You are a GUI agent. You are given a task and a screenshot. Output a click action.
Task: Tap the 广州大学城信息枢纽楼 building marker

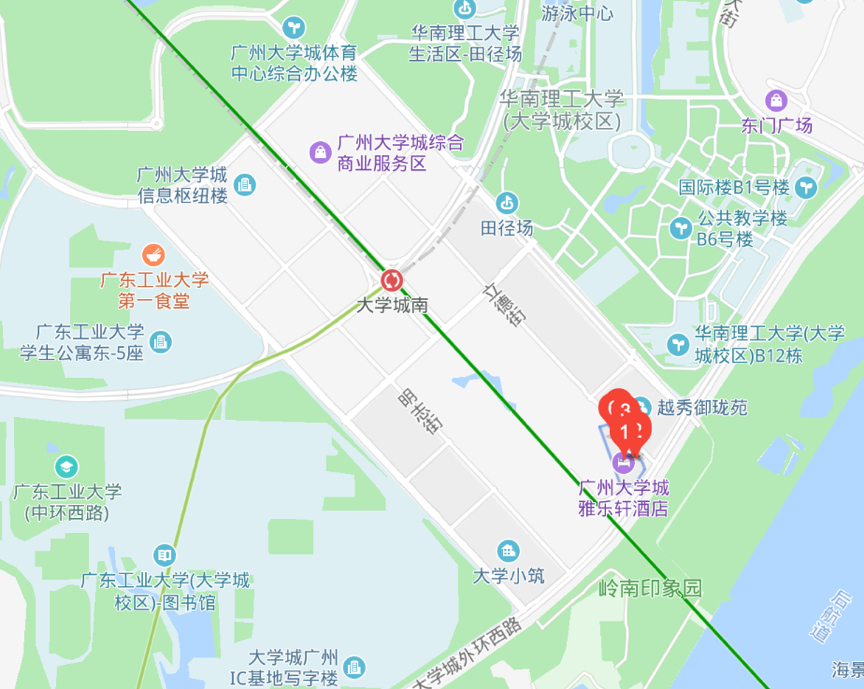point(245,185)
